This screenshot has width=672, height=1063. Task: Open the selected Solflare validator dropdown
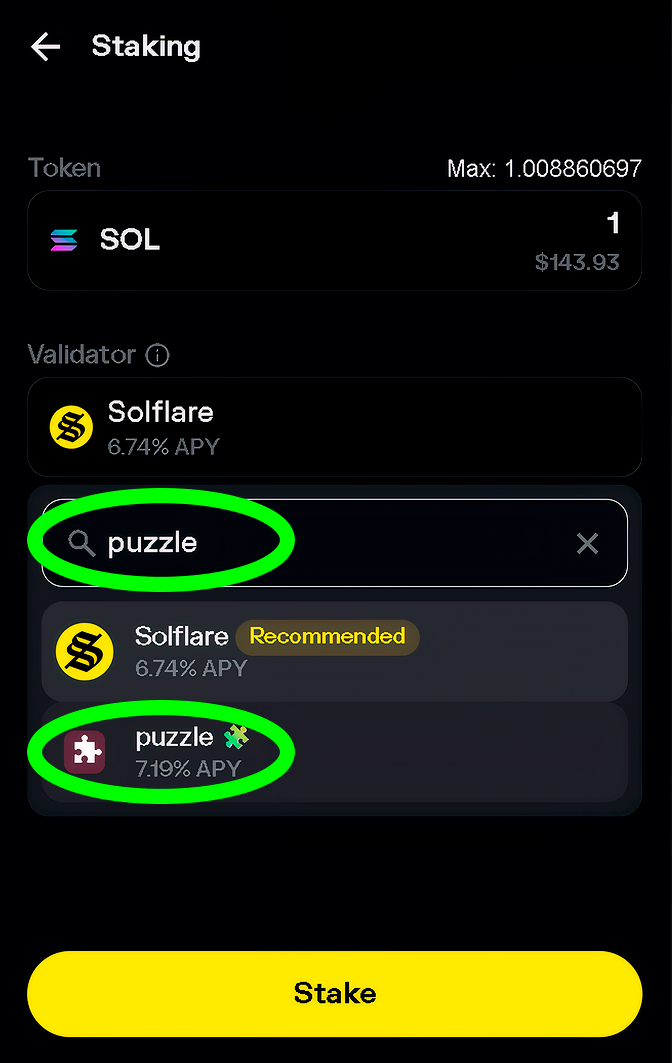(x=334, y=427)
